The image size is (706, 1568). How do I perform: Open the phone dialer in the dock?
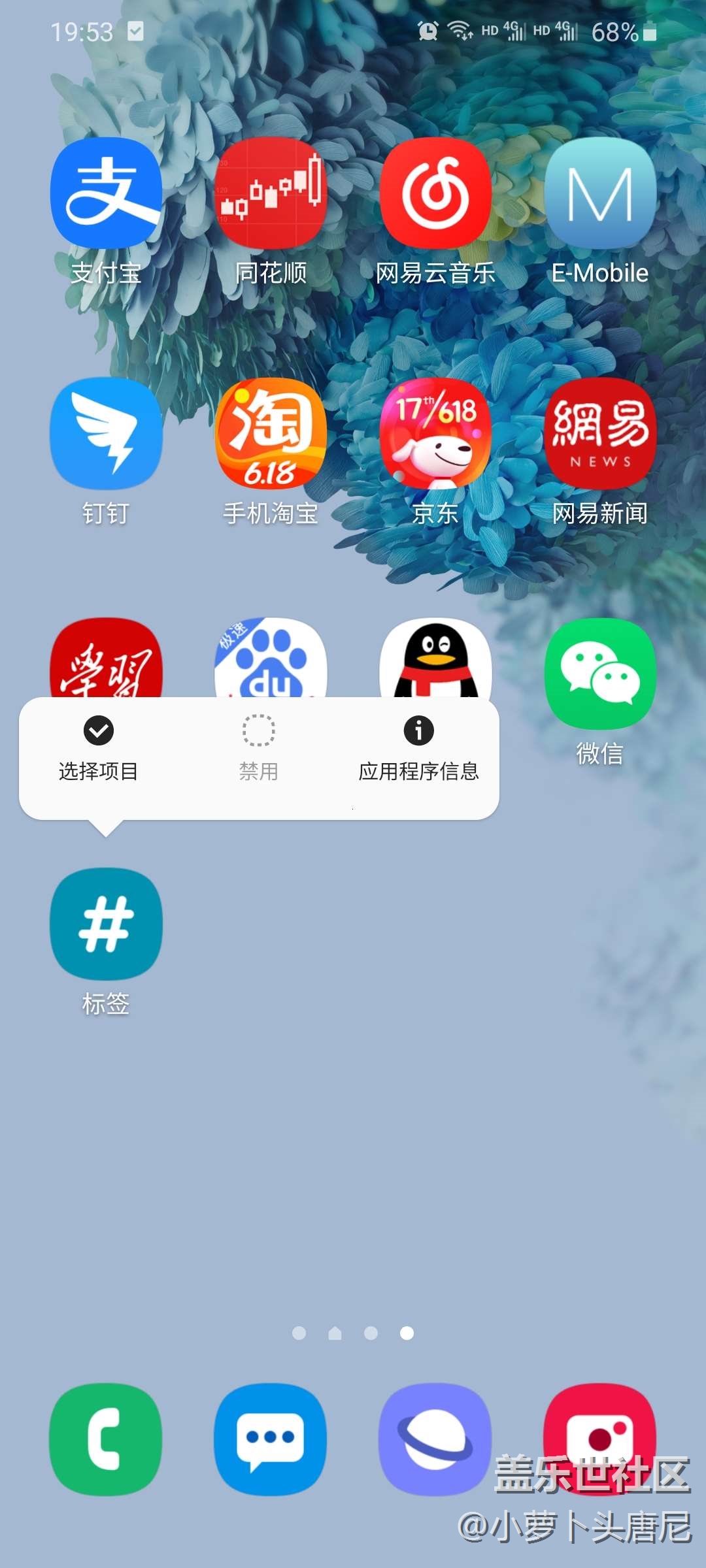pyautogui.click(x=106, y=1440)
